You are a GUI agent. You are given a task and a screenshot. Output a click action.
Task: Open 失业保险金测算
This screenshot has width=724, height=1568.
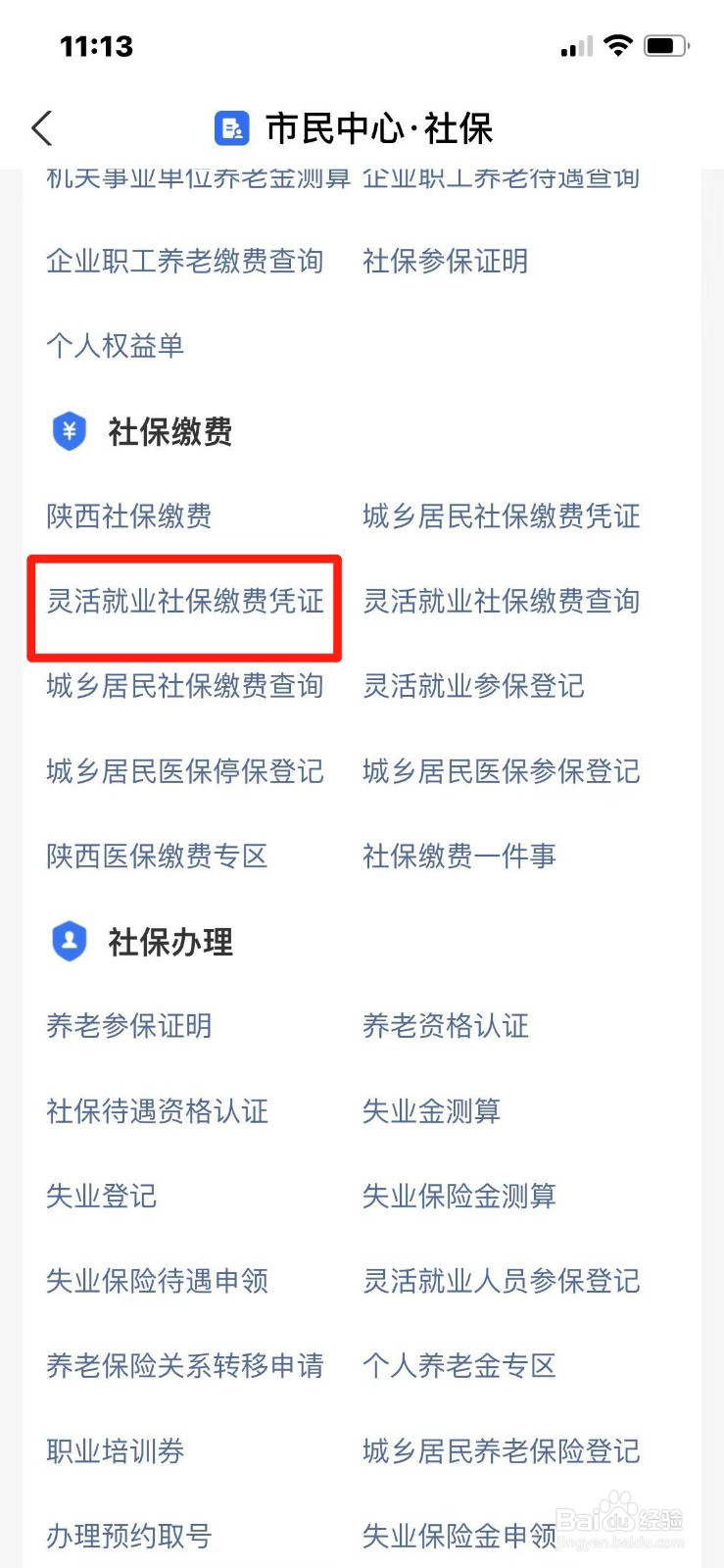[x=458, y=1197]
